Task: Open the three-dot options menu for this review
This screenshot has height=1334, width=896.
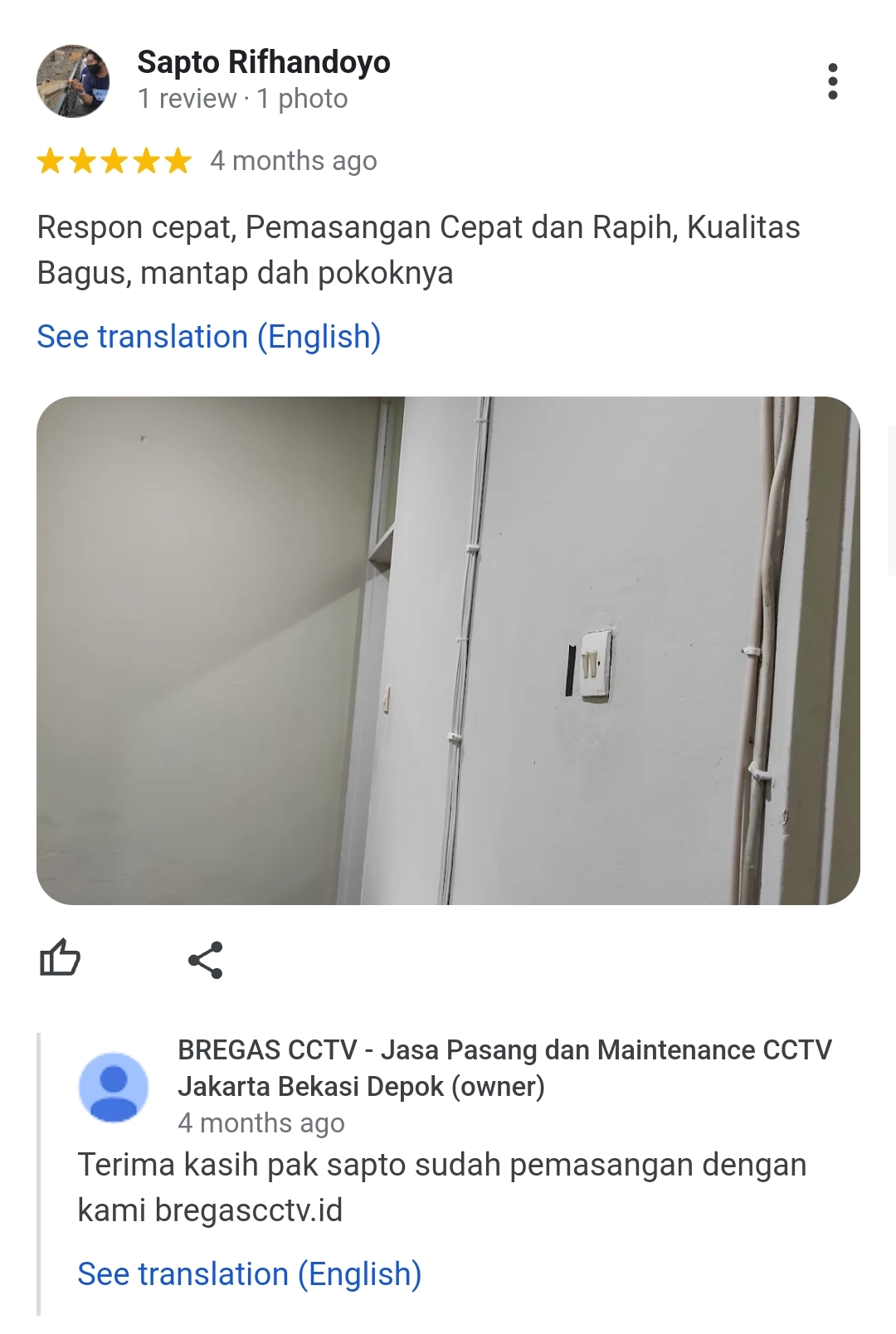Action: point(833,80)
